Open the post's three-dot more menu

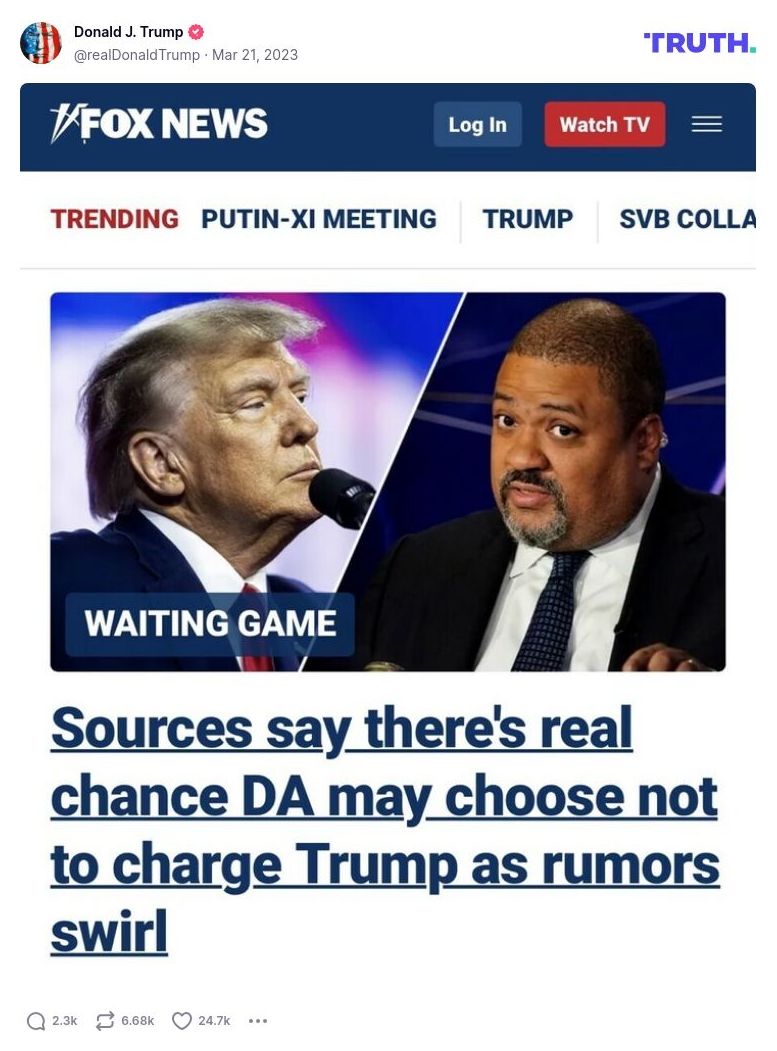pos(258,1021)
